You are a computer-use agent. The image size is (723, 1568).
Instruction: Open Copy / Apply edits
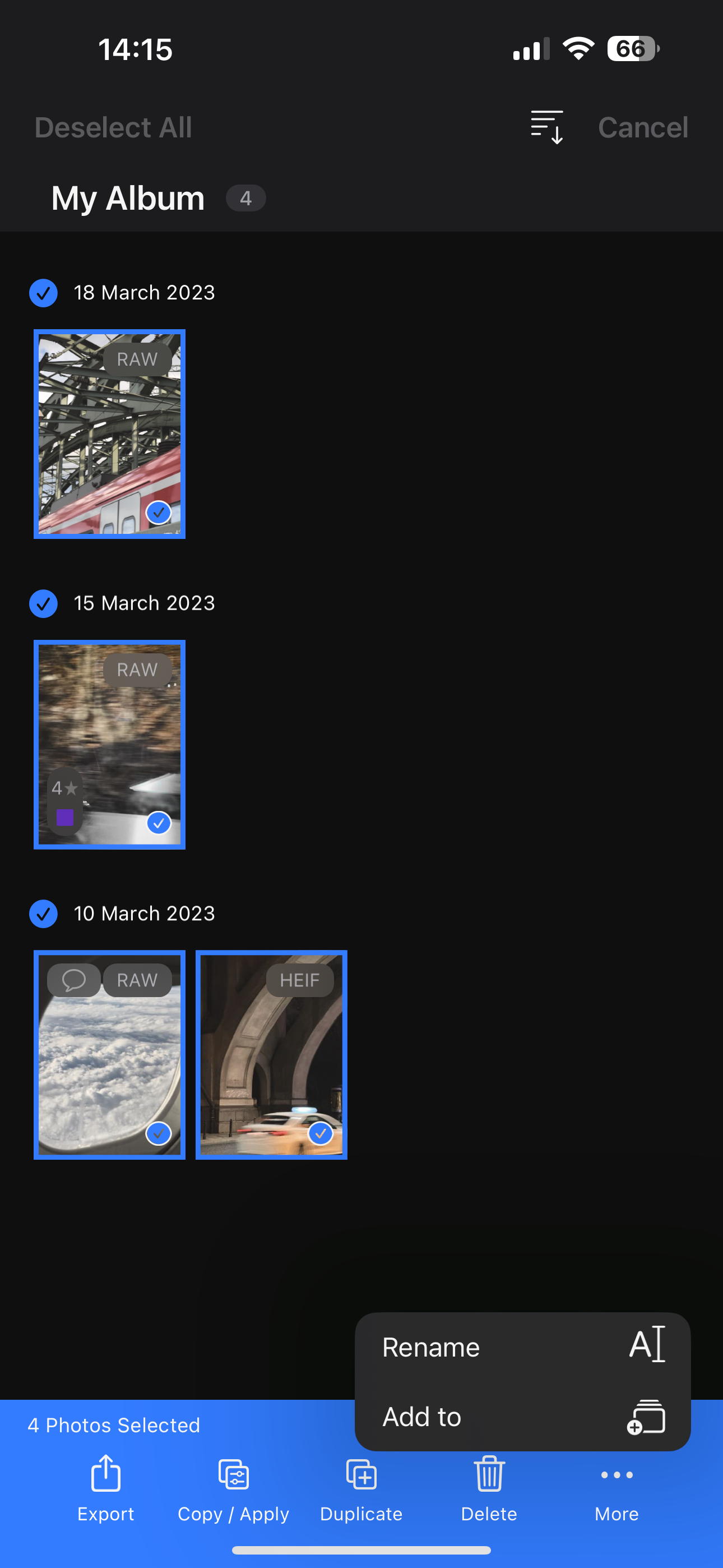pyautogui.click(x=233, y=1488)
